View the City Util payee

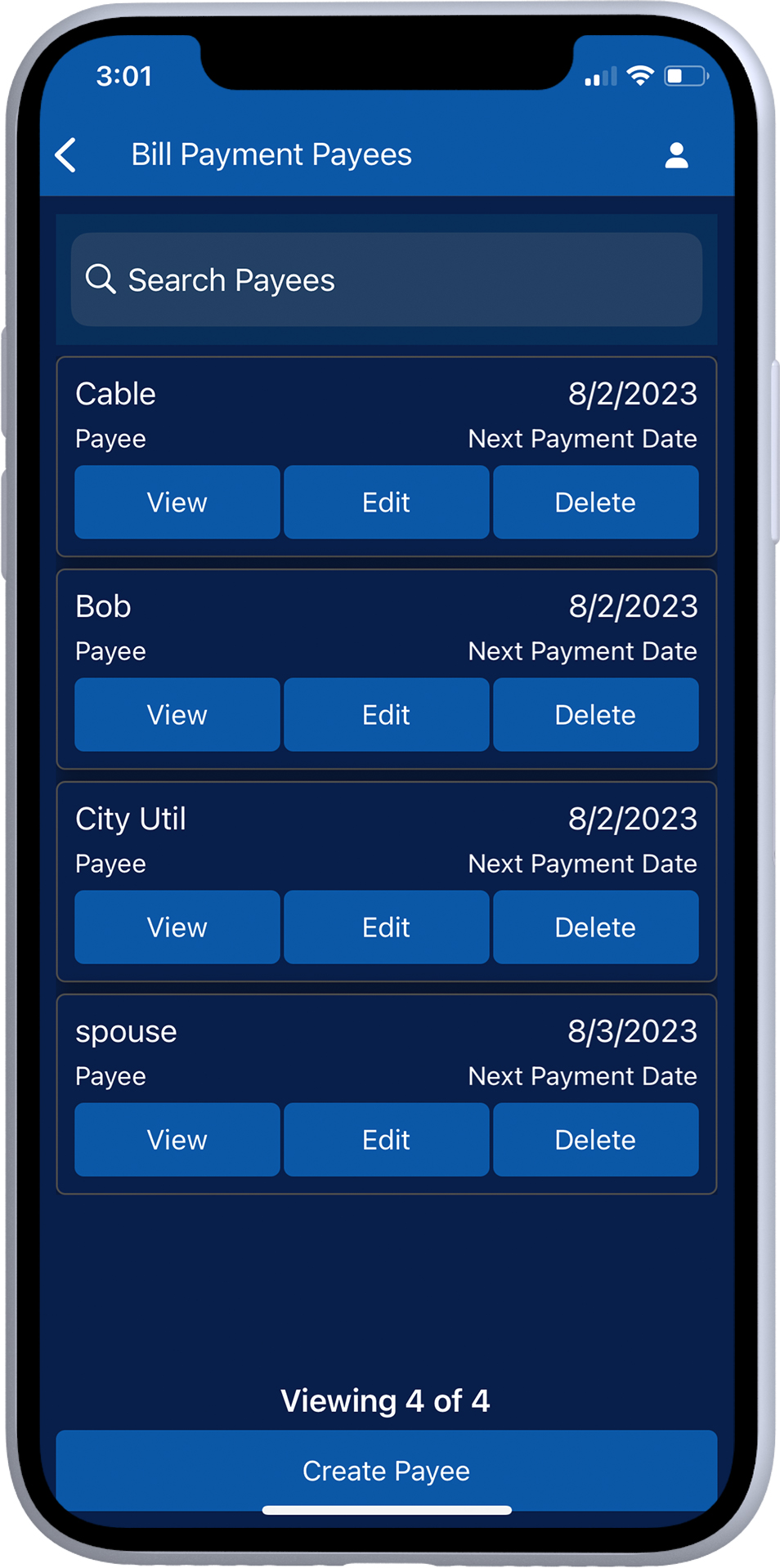pos(177,927)
